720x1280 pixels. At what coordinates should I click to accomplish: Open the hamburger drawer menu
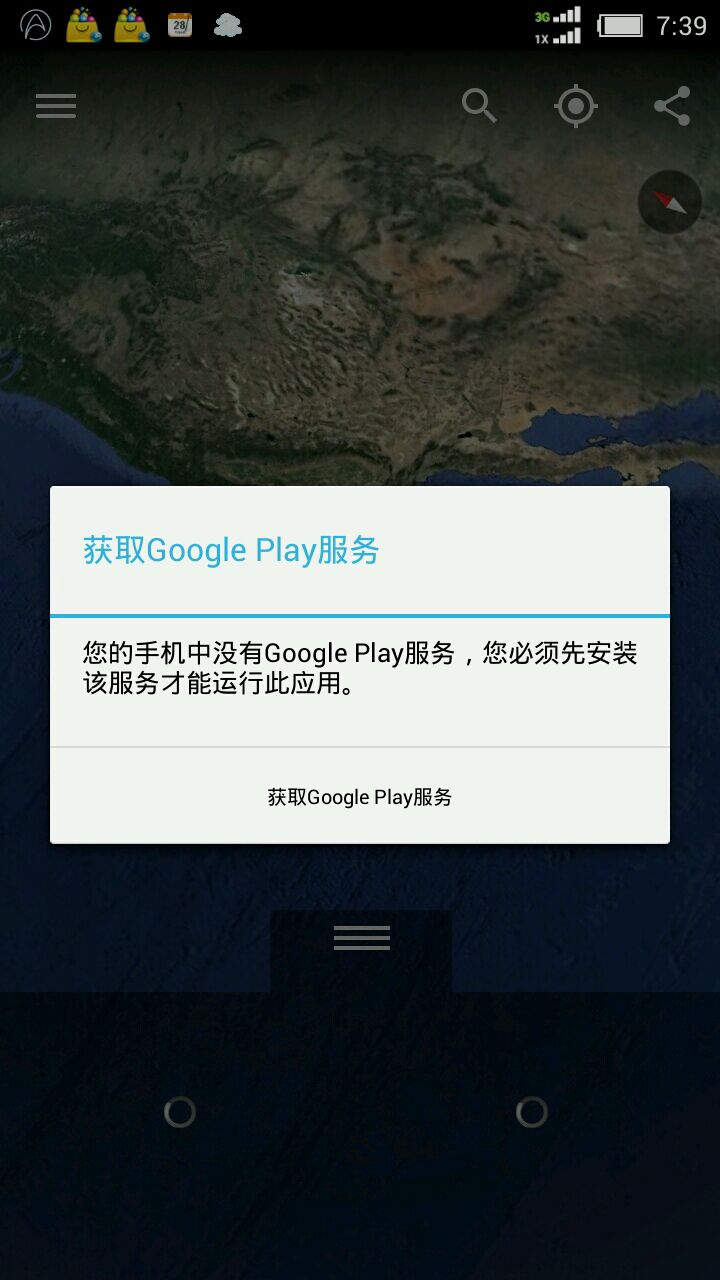(56, 106)
